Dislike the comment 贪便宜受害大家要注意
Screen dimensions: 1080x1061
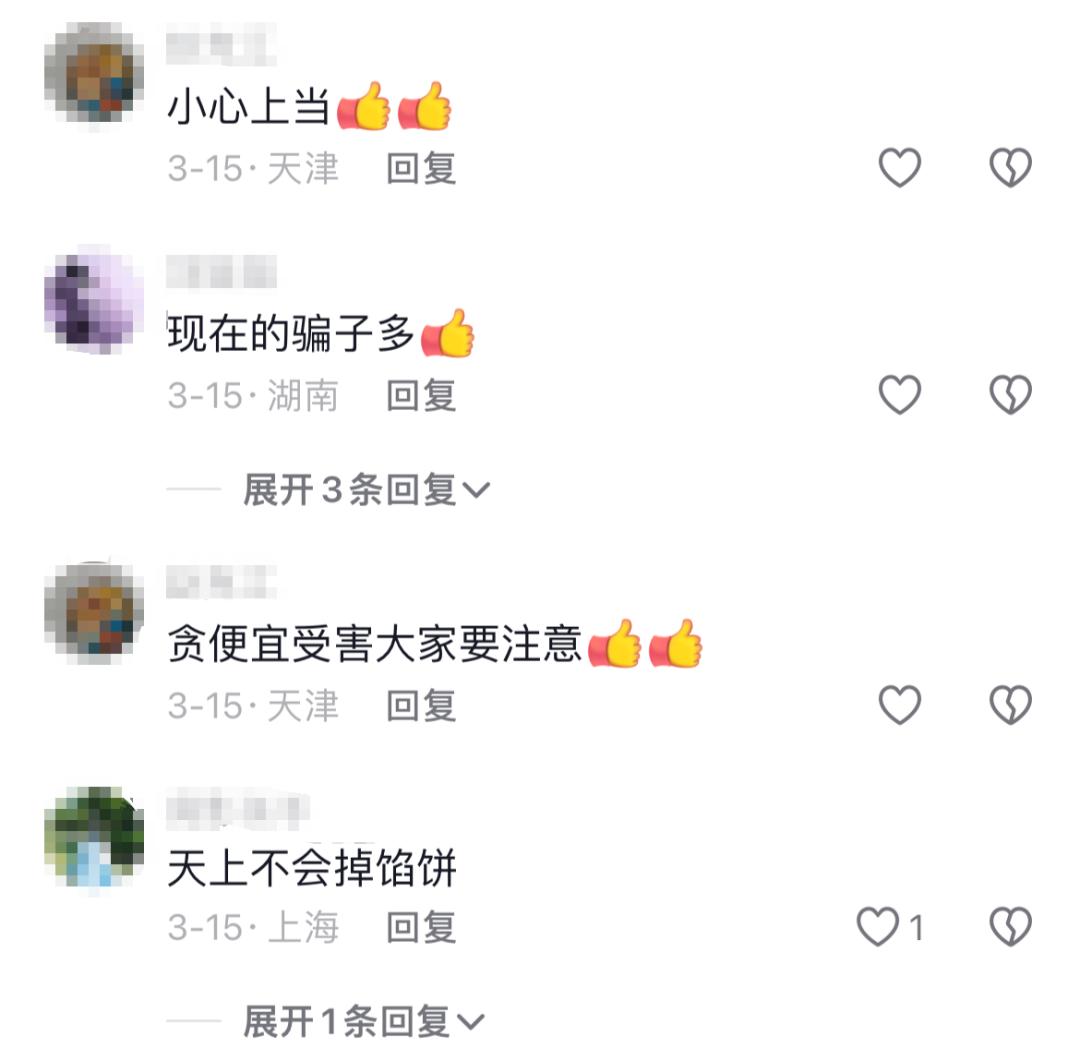[x=1010, y=706]
